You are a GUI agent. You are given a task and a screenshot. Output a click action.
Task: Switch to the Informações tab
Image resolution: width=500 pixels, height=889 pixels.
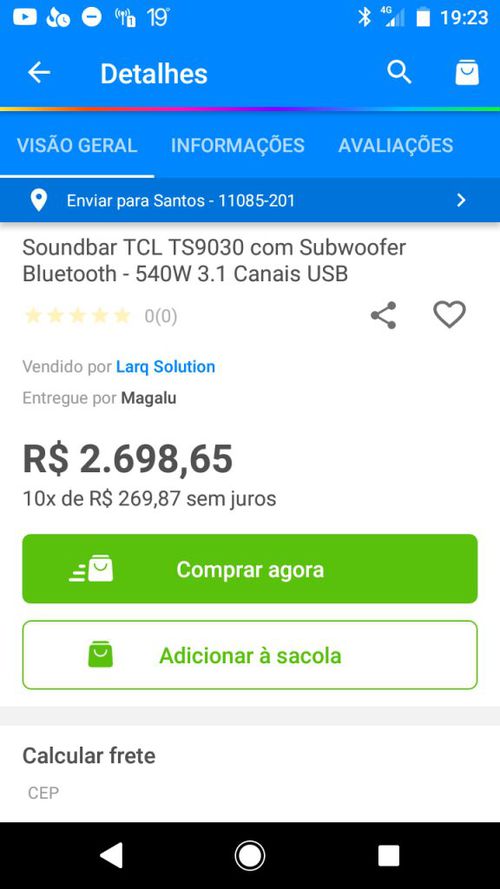click(238, 145)
